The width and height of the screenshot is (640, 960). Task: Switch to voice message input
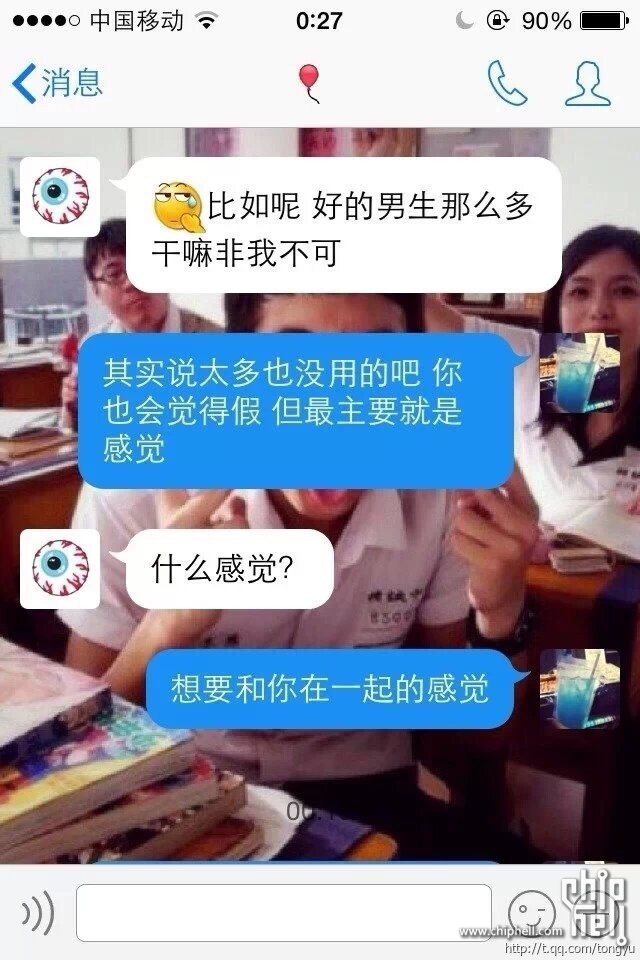click(x=37, y=912)
